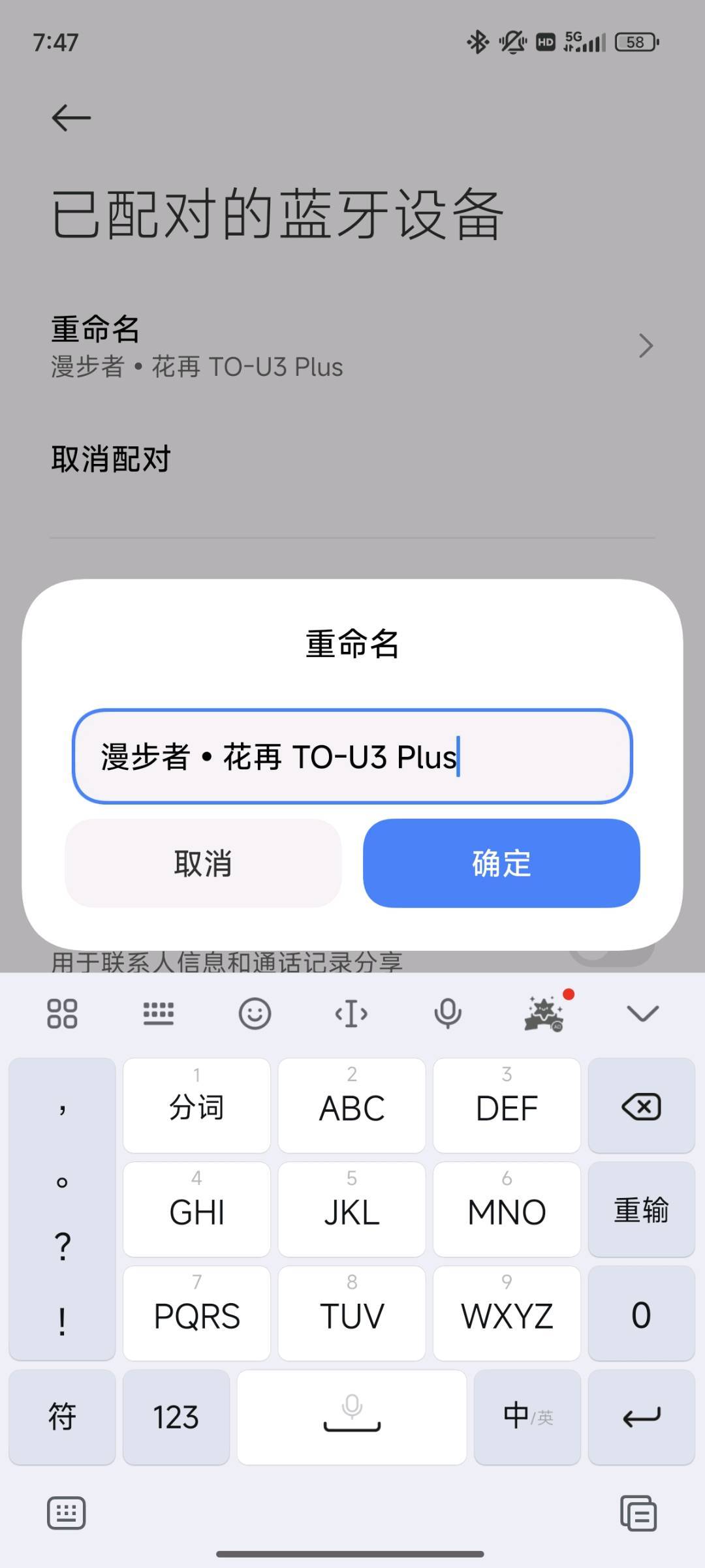Viewport: 705px width, 1568px height.
Task: Tap the ABC key
Action: [352, 1106]
